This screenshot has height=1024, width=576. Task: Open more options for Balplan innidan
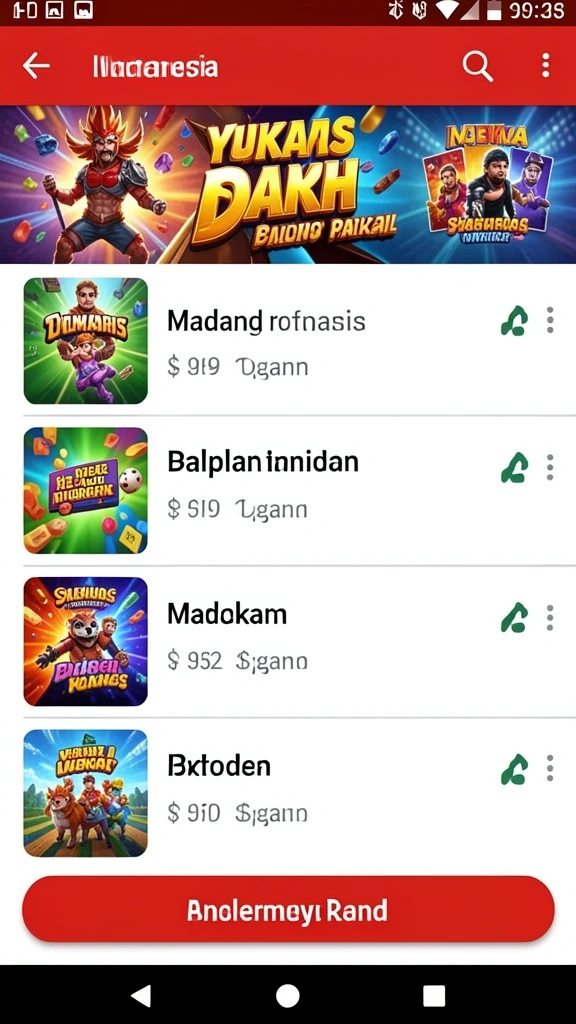tap(551, 468)
